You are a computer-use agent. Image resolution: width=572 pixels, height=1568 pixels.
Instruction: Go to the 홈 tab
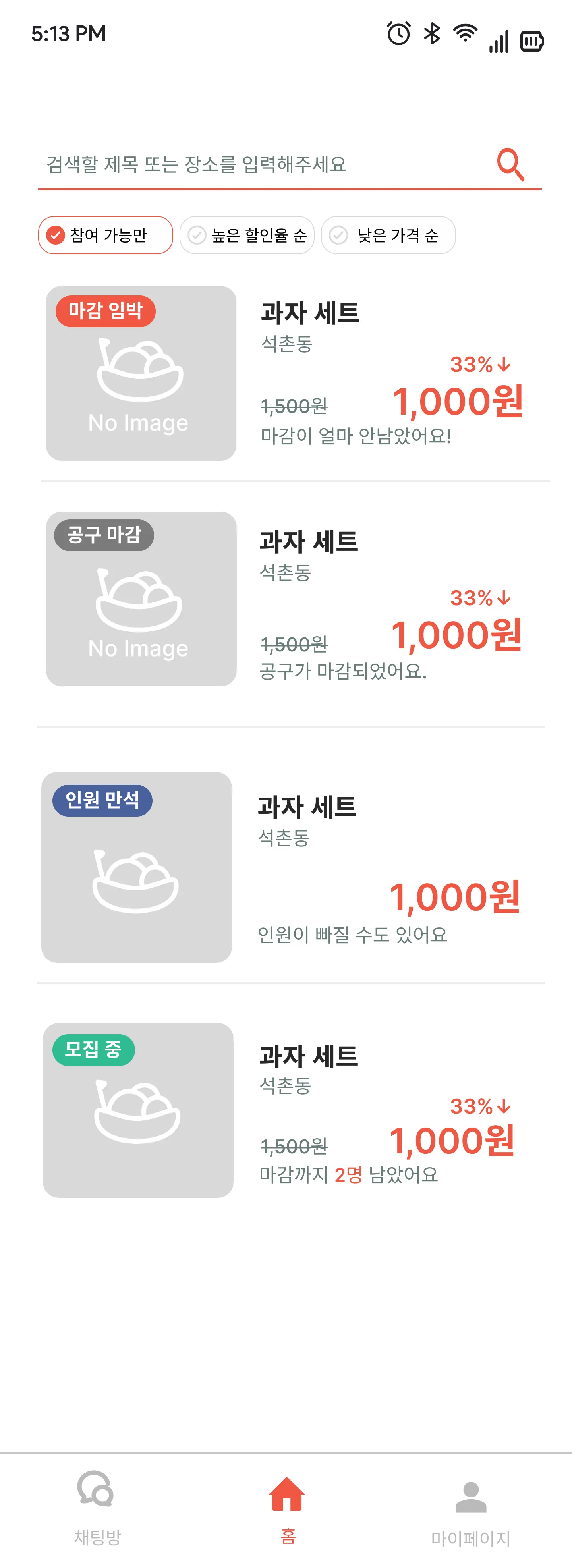(x=287, y=1508)
